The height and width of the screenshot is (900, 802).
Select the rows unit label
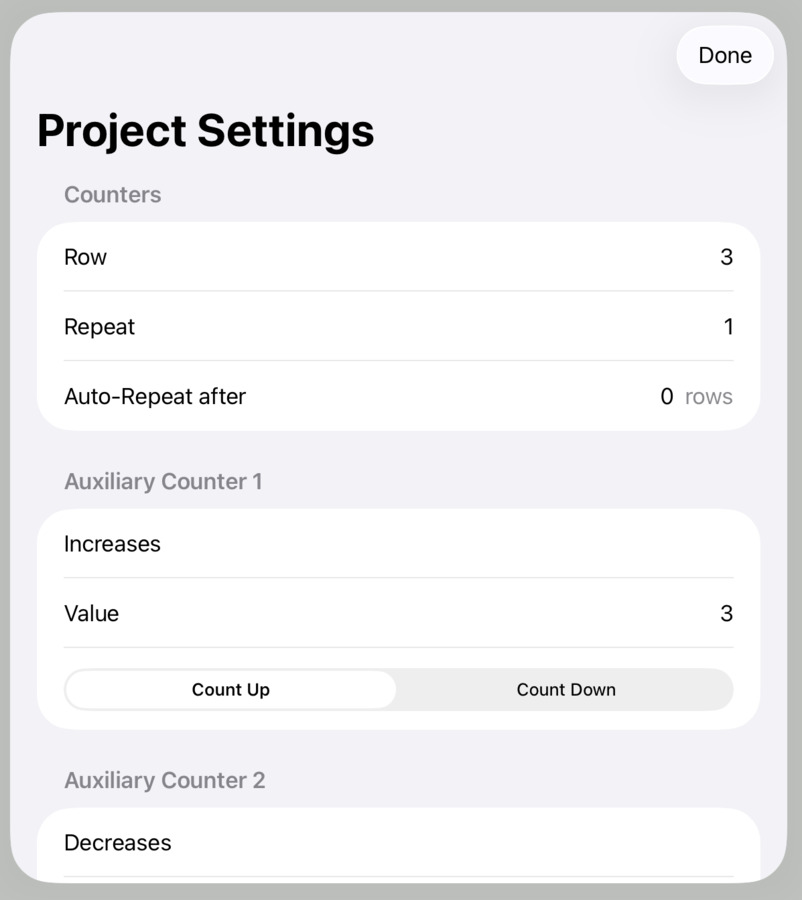coord(708,396)
